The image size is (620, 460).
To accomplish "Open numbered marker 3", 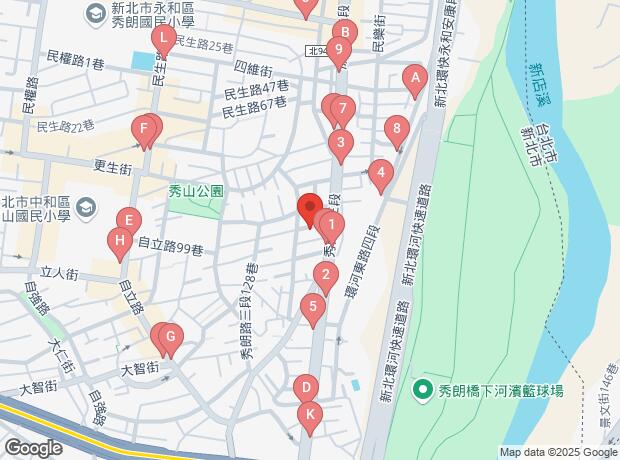I will click(341, 141).
